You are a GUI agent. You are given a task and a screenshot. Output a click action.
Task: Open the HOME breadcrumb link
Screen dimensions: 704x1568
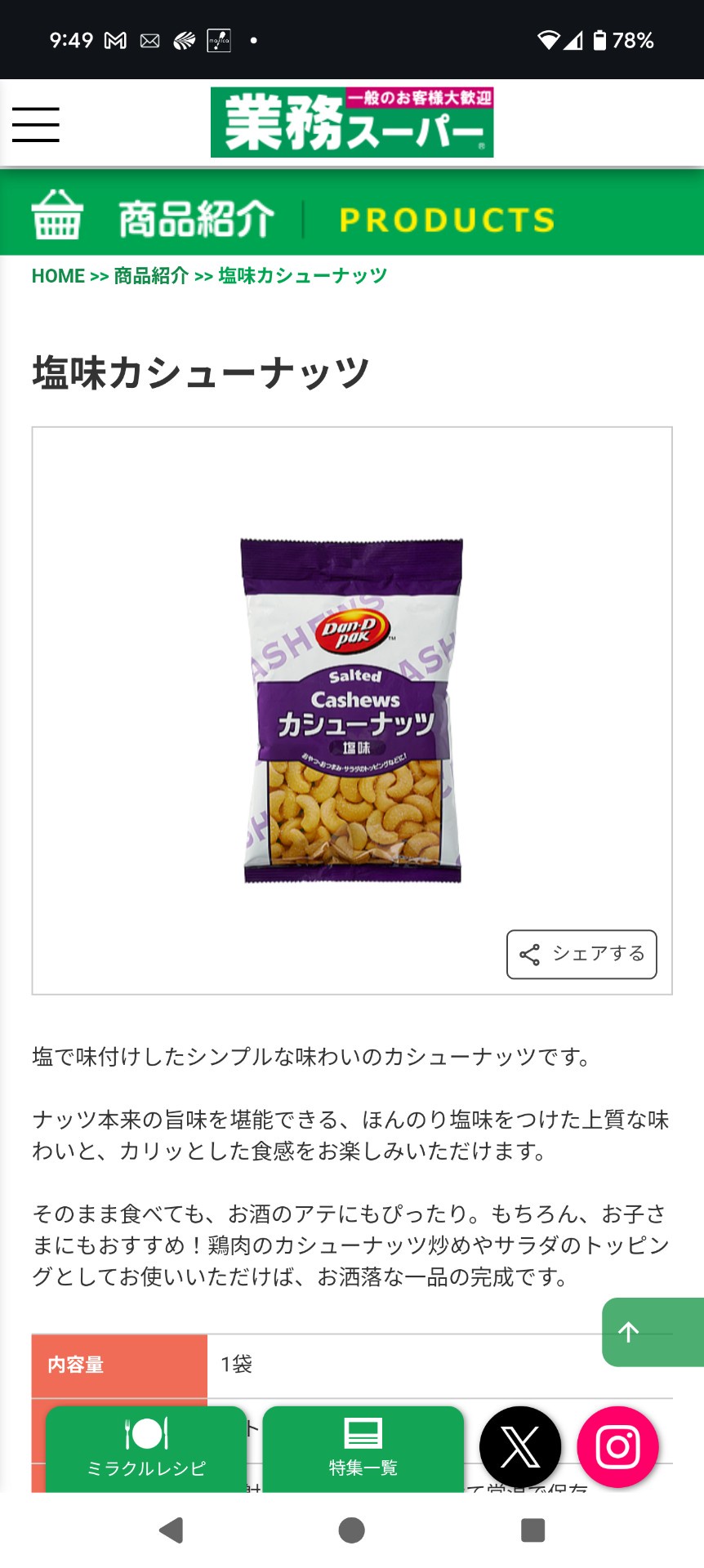[x=58, y=276]
